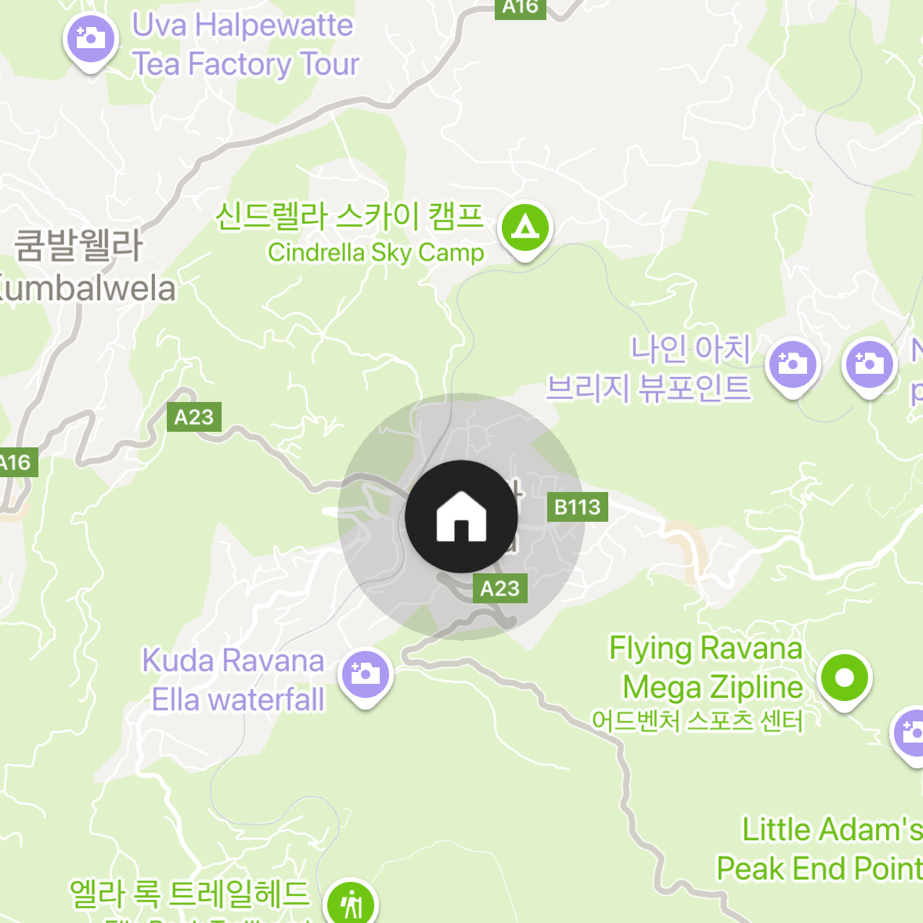Open the 엘라 록 트레일헤드 hiking pin
This screenshot has width=923, height=923.
[x=352, y=904]
